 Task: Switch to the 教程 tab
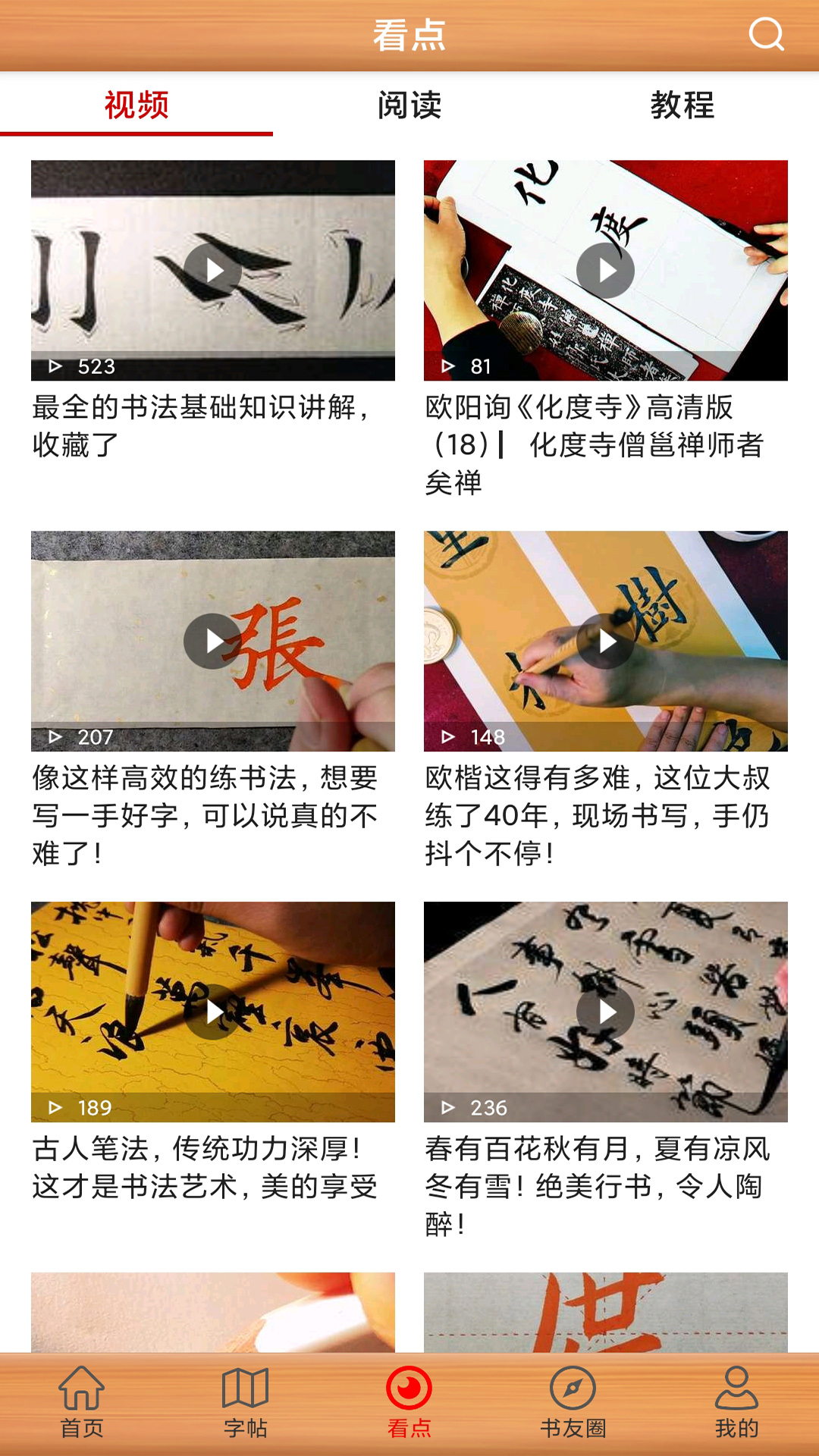tap(682, 105)
